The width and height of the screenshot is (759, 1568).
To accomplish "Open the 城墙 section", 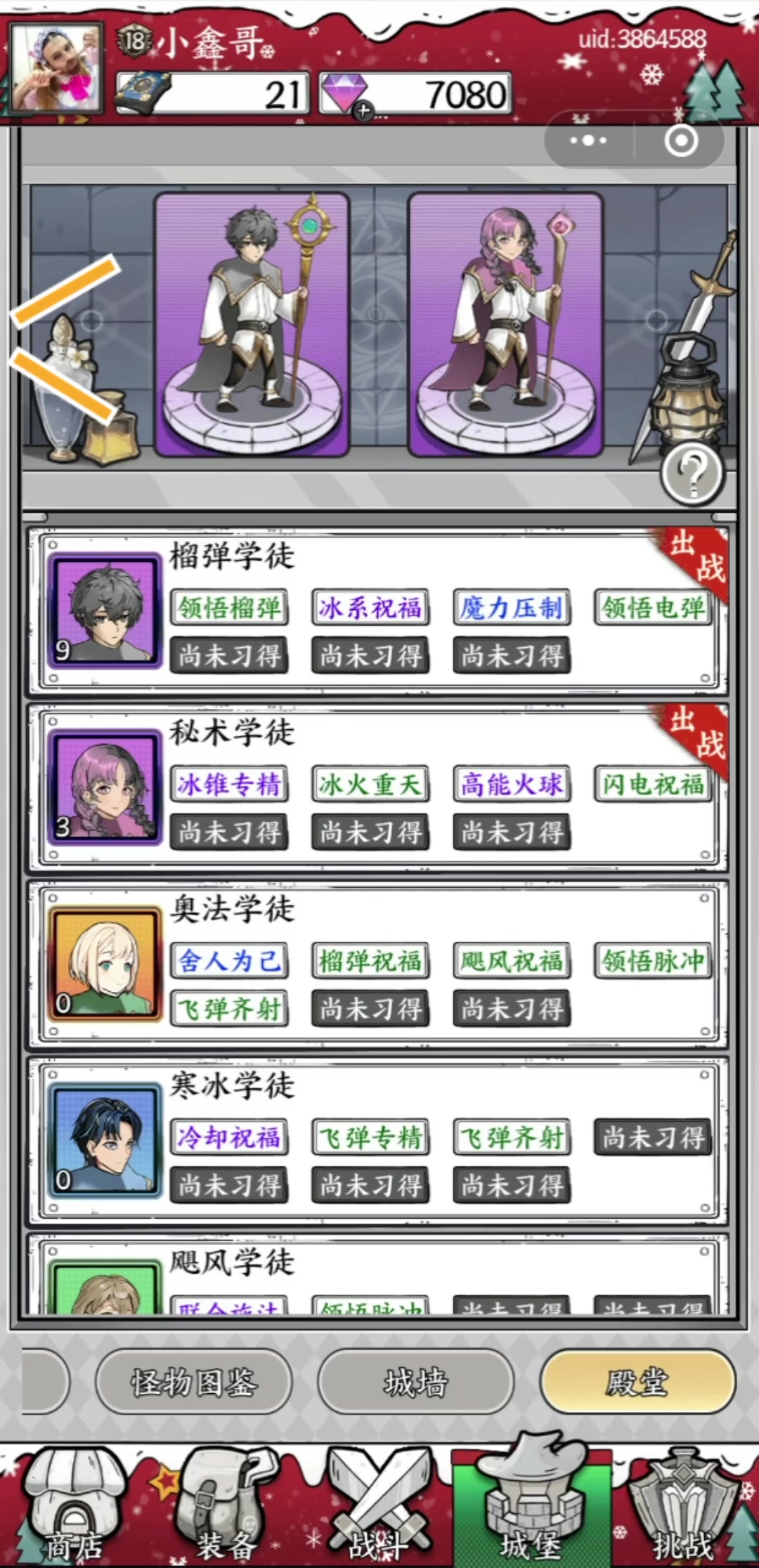I will coord(415,1381).
